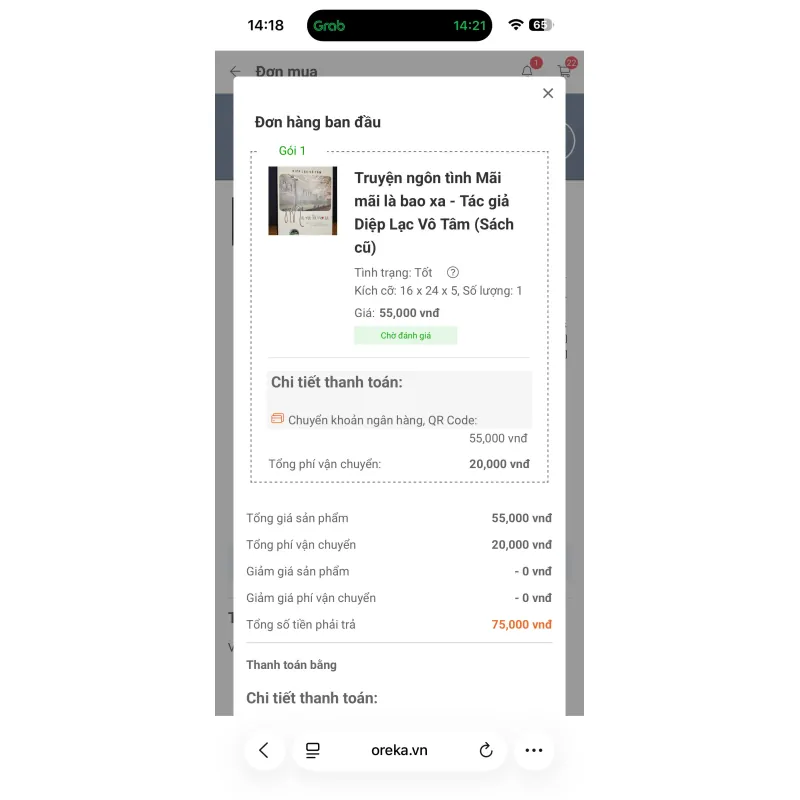Open the Tình trạng help icon
The width and height of the screenshot is (800, 800).
tap(453, 272)
